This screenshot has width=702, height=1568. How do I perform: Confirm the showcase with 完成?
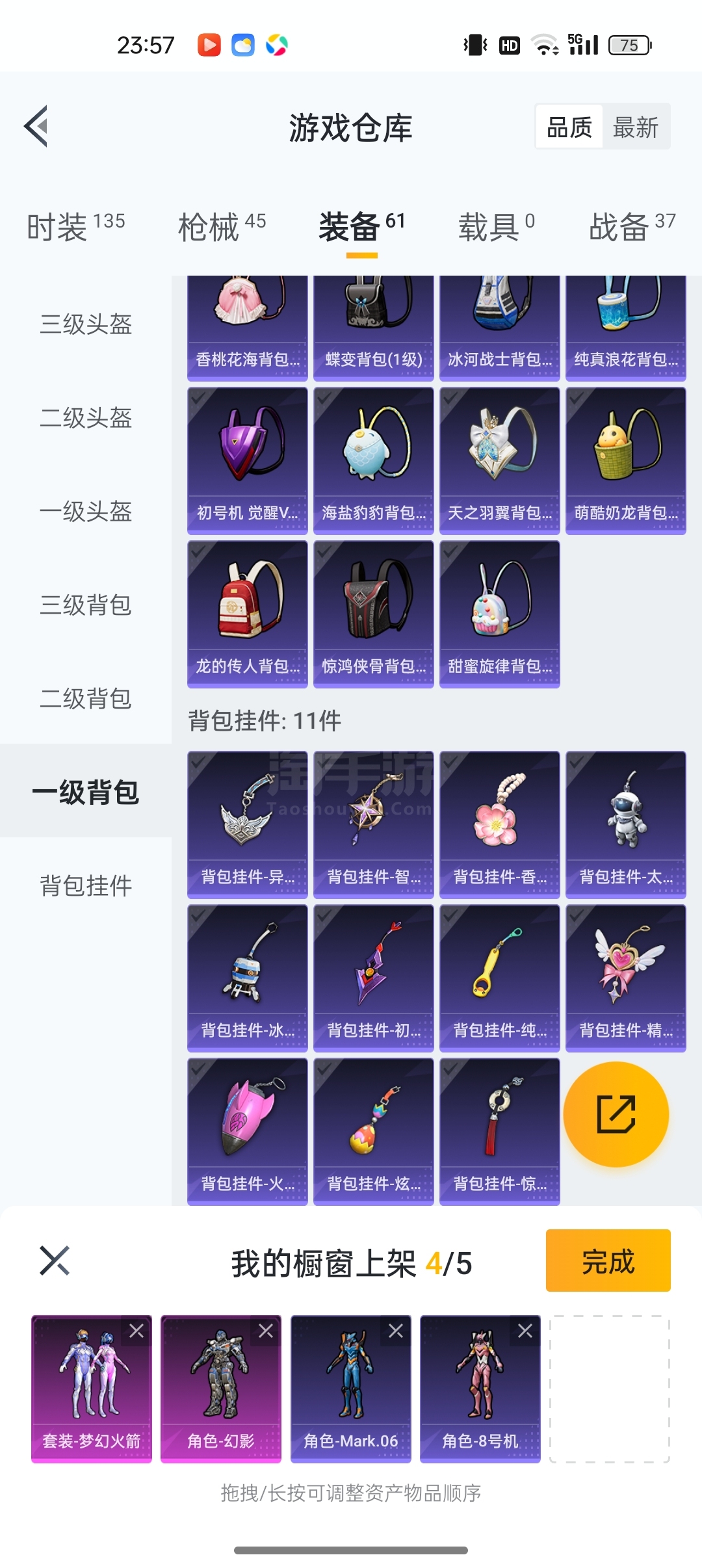[x=608, y=1260]
